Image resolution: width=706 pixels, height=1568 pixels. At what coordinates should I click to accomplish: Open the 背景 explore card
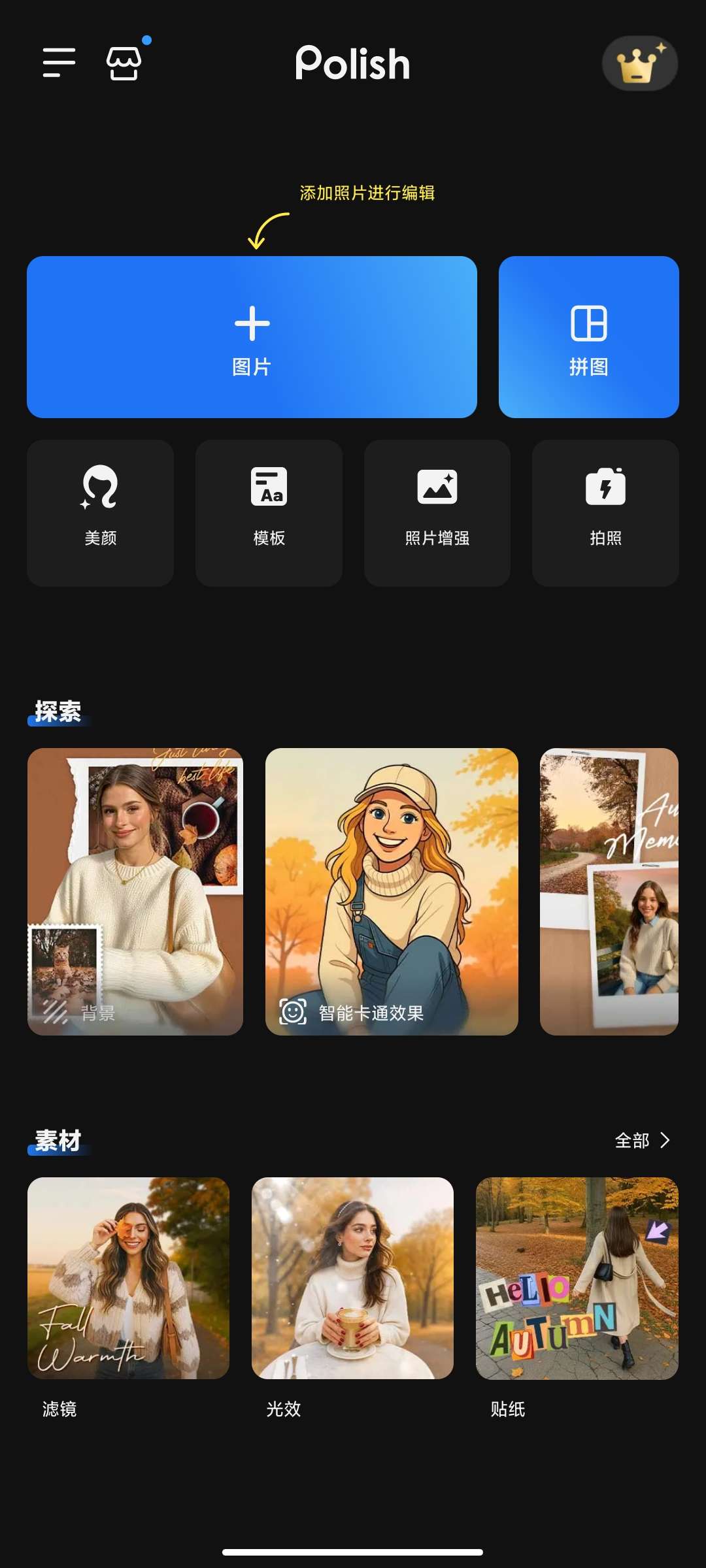coord(135,891)
